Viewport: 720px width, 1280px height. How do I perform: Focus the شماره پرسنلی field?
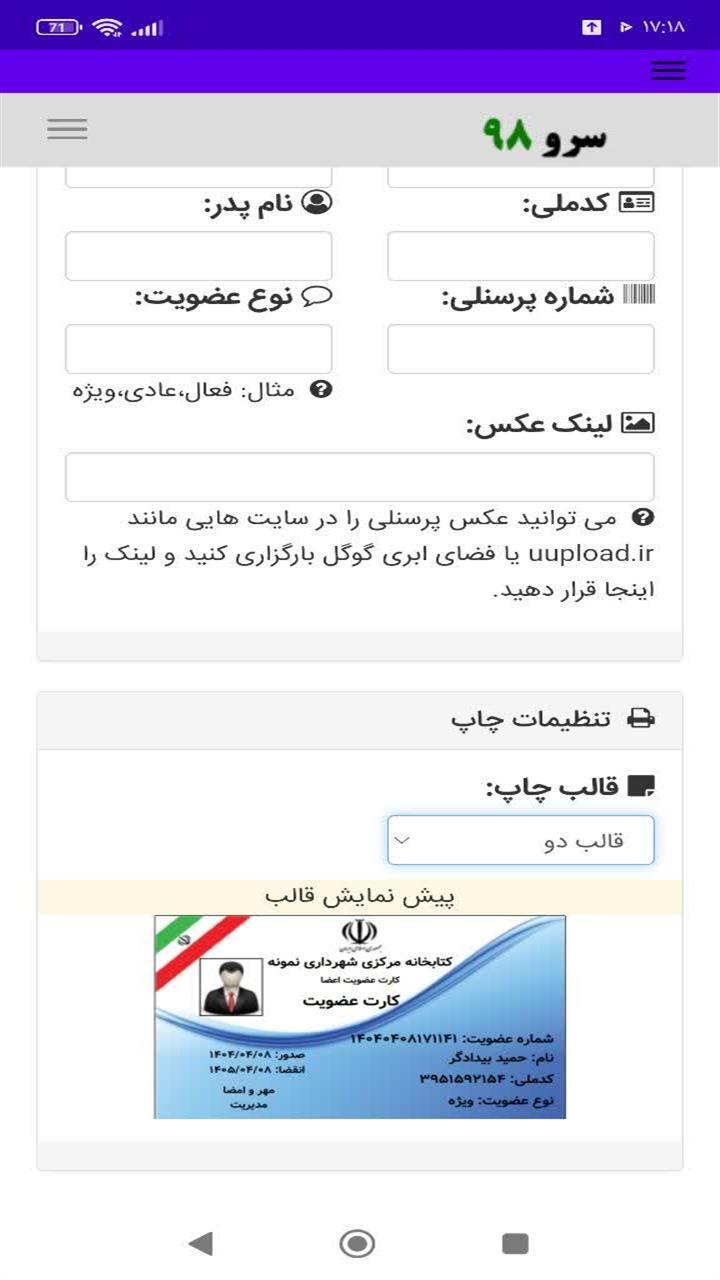[520, 349]
